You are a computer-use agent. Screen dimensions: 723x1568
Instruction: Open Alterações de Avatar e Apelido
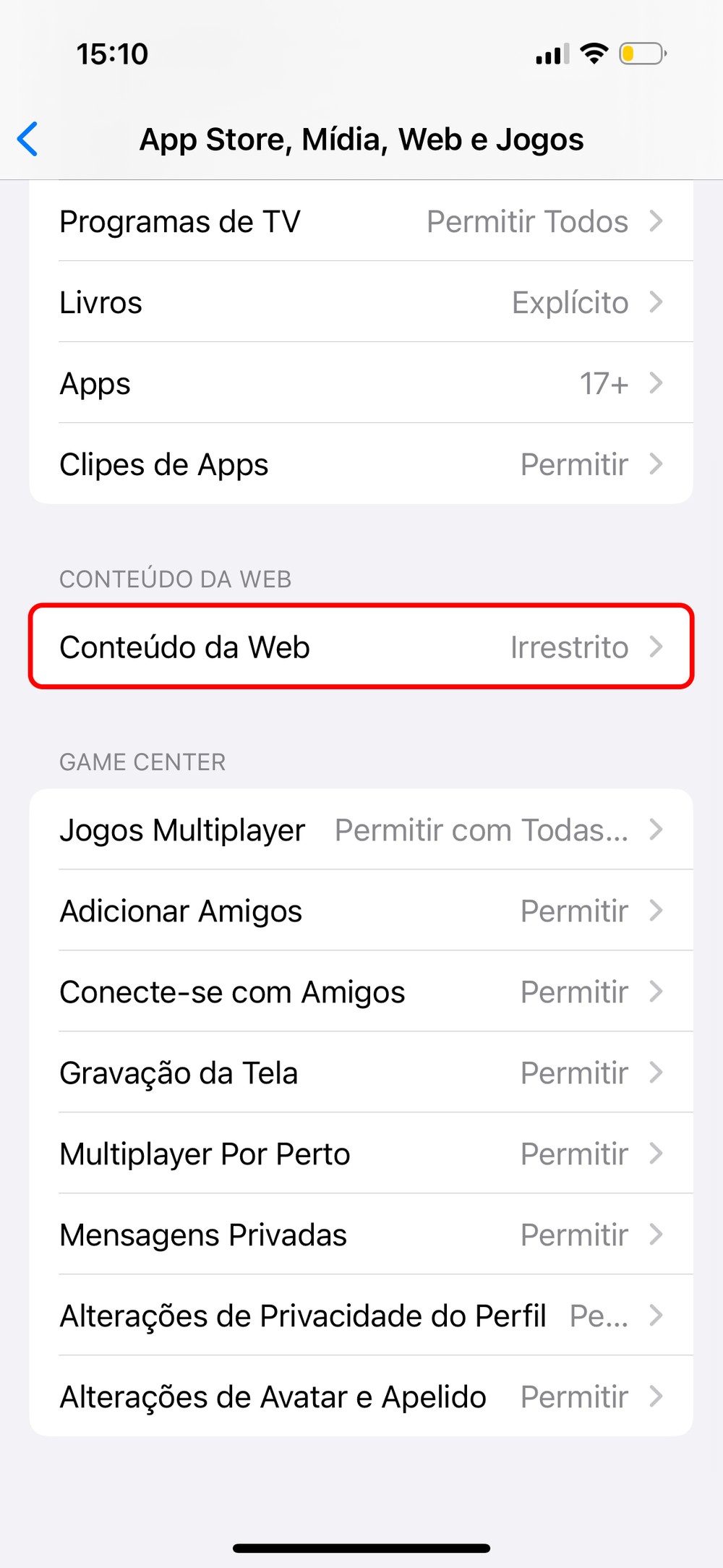click(x=361, y=1397)
